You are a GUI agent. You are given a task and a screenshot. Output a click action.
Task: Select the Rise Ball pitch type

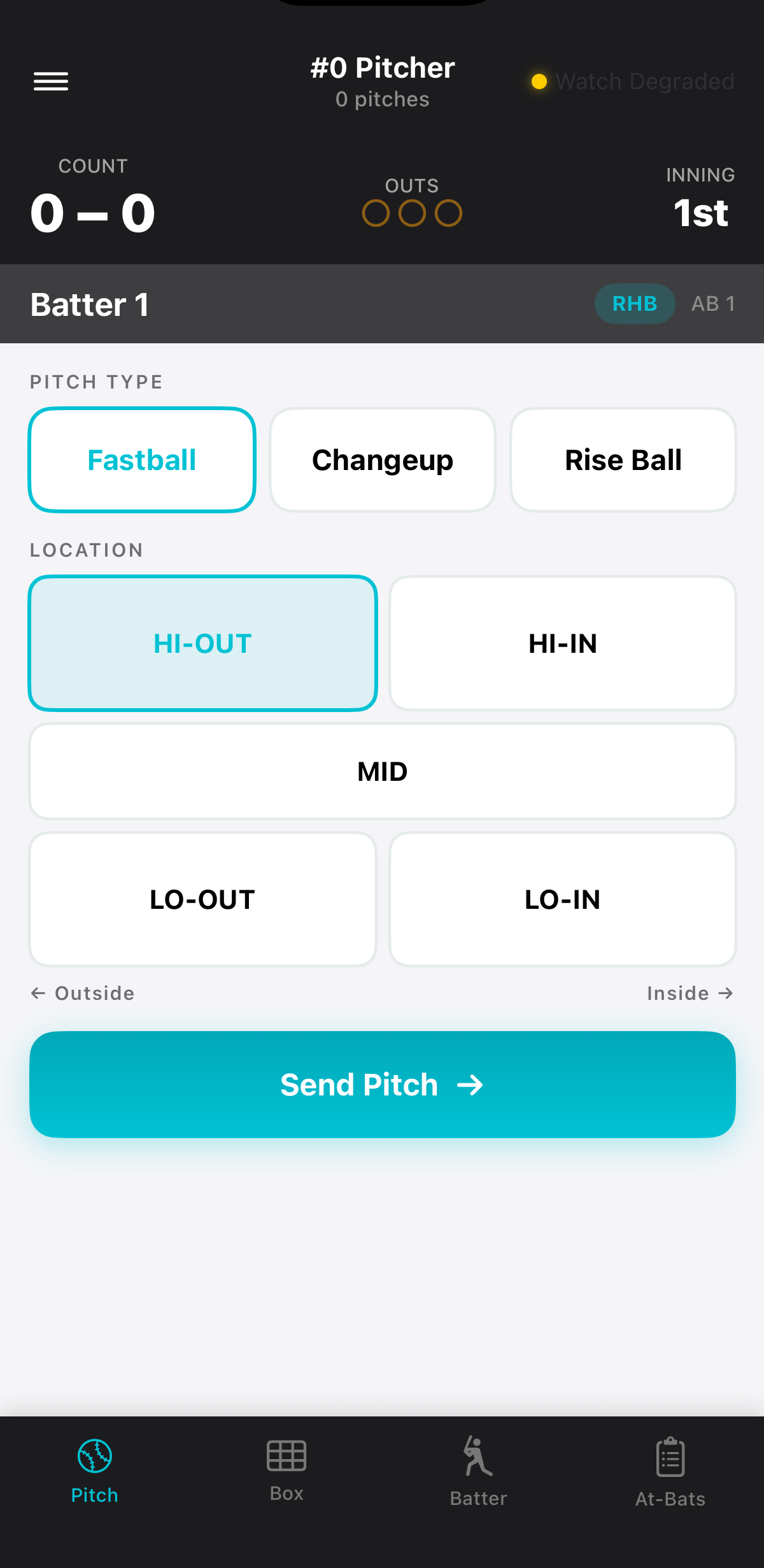[x=623, y=459]
